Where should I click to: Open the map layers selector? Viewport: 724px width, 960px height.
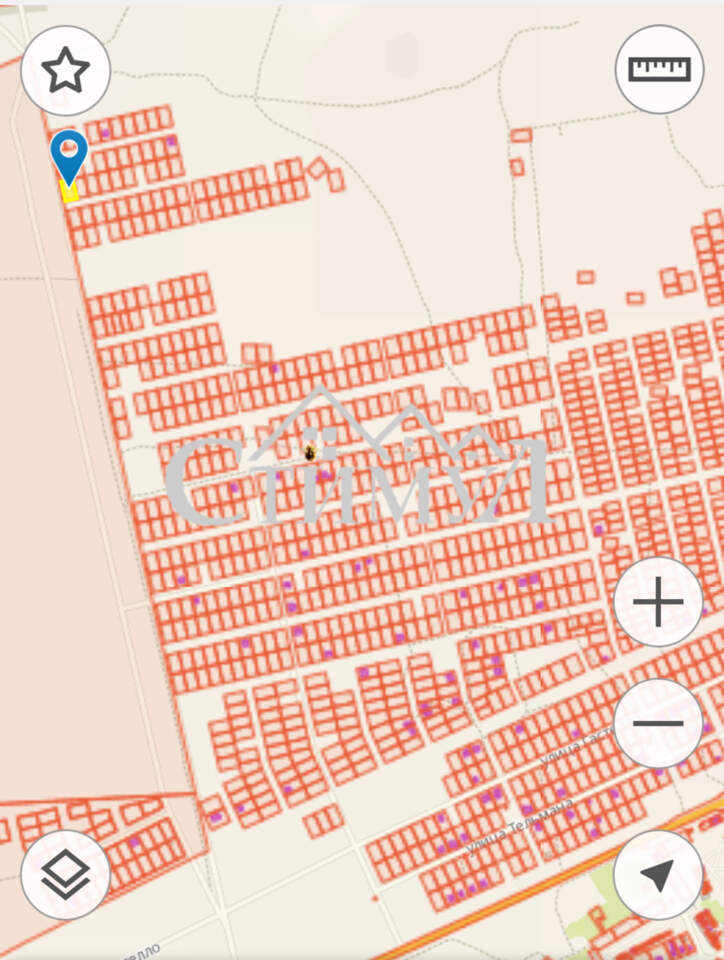tap(66, 874)
